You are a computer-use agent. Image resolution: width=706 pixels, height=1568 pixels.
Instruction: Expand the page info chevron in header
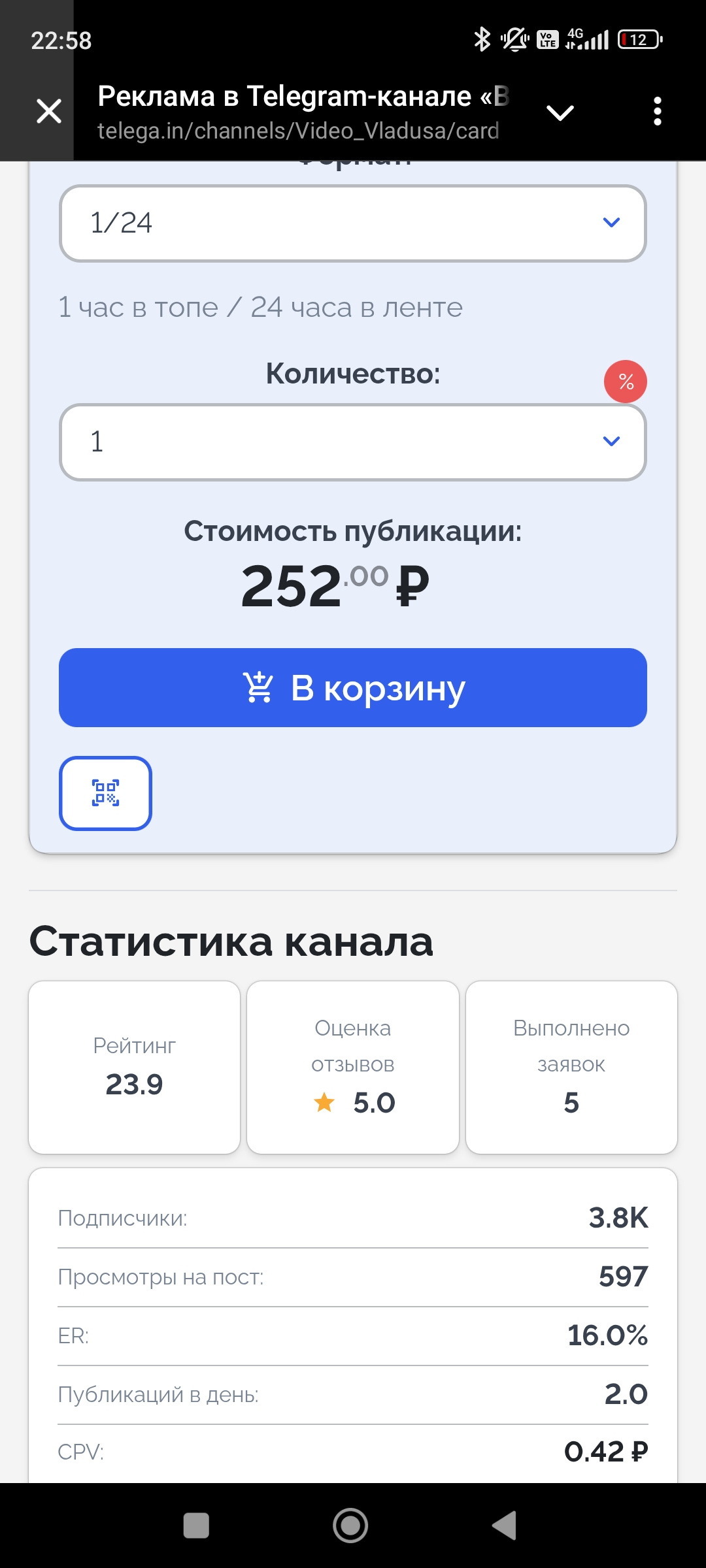click(x=560, y=113)
